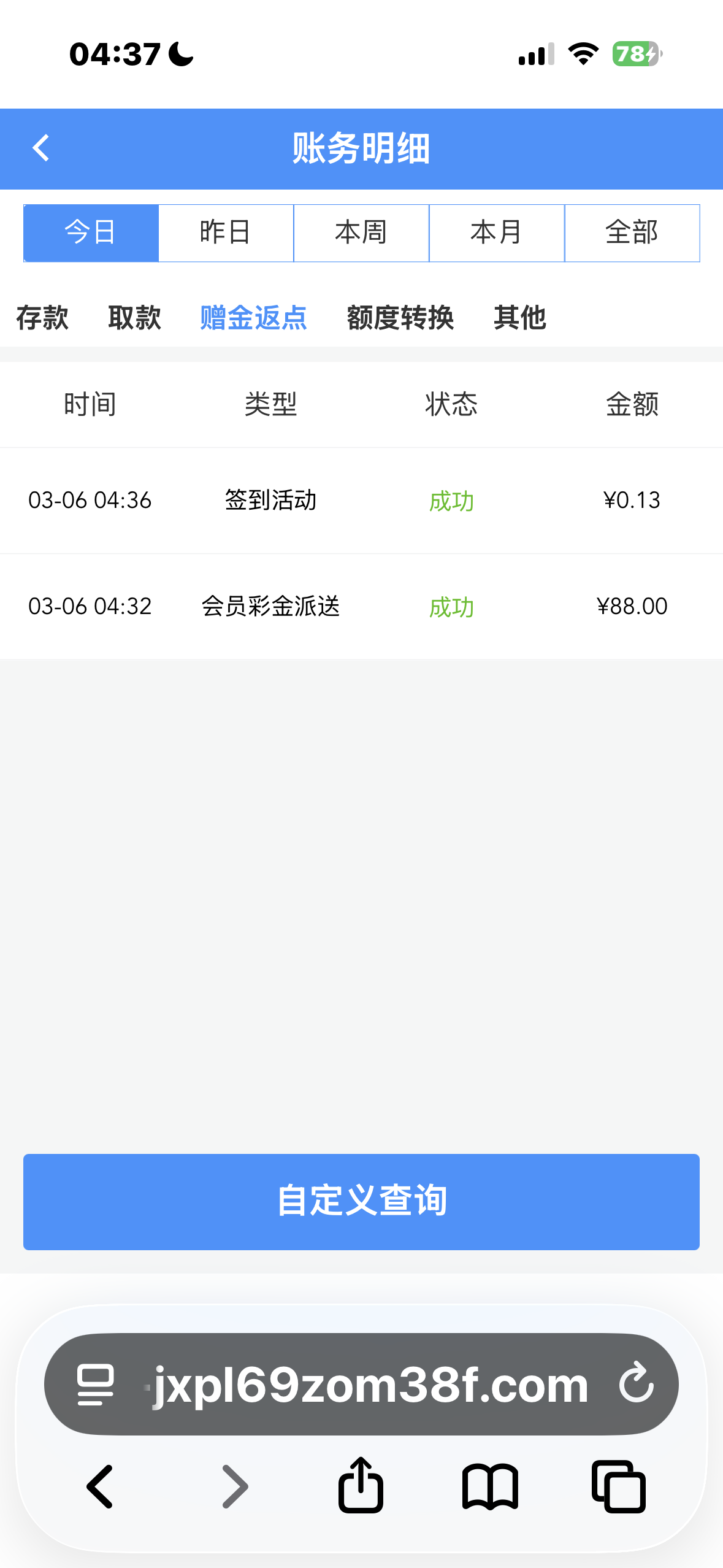Viewport: 723px width, 1568px height.
Task: Select the 今日 date filter
Action: pyautogui.click(x=91, y=233)
